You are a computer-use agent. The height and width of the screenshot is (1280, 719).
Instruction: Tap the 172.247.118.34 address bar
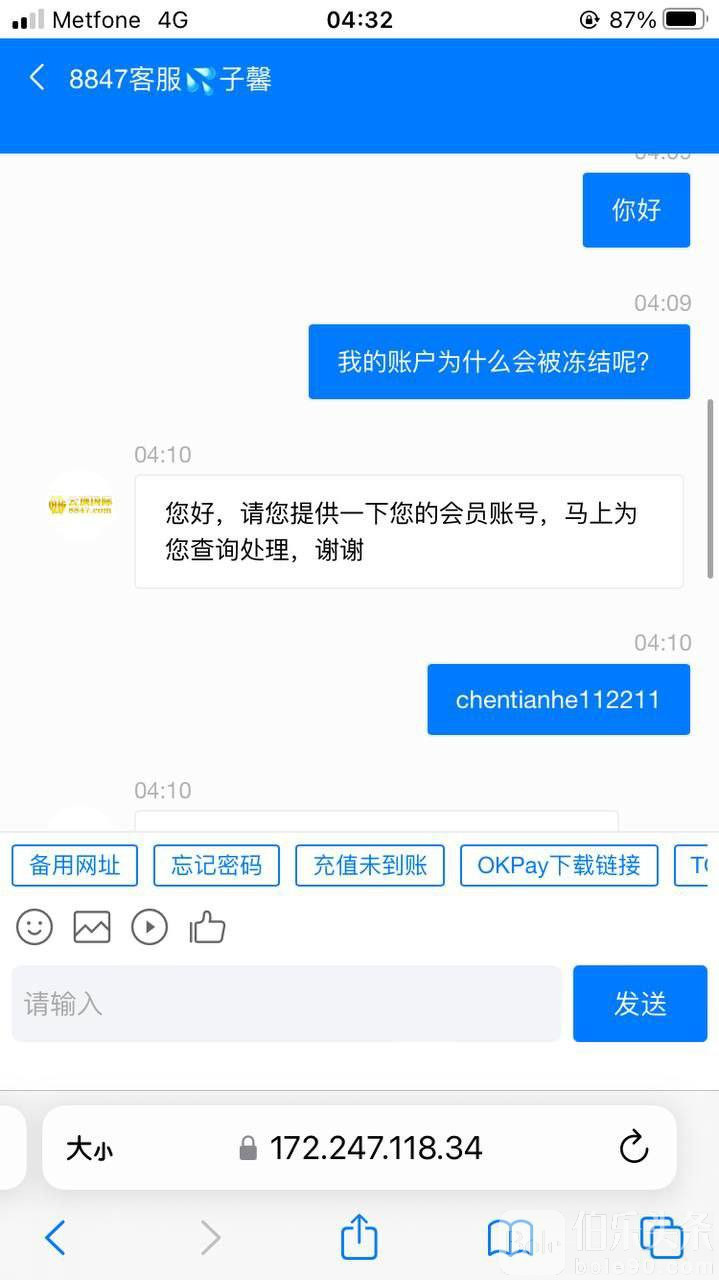point(375,1148)
